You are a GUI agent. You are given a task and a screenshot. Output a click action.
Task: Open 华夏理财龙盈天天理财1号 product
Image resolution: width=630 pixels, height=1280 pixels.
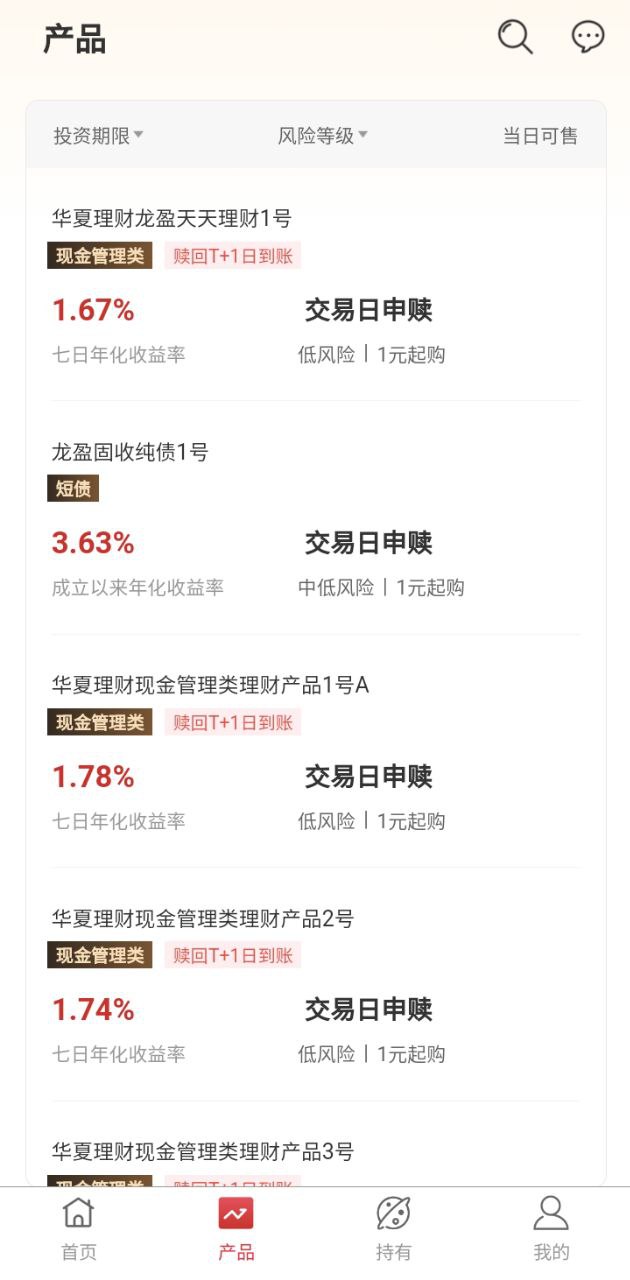tap(172, 218)
